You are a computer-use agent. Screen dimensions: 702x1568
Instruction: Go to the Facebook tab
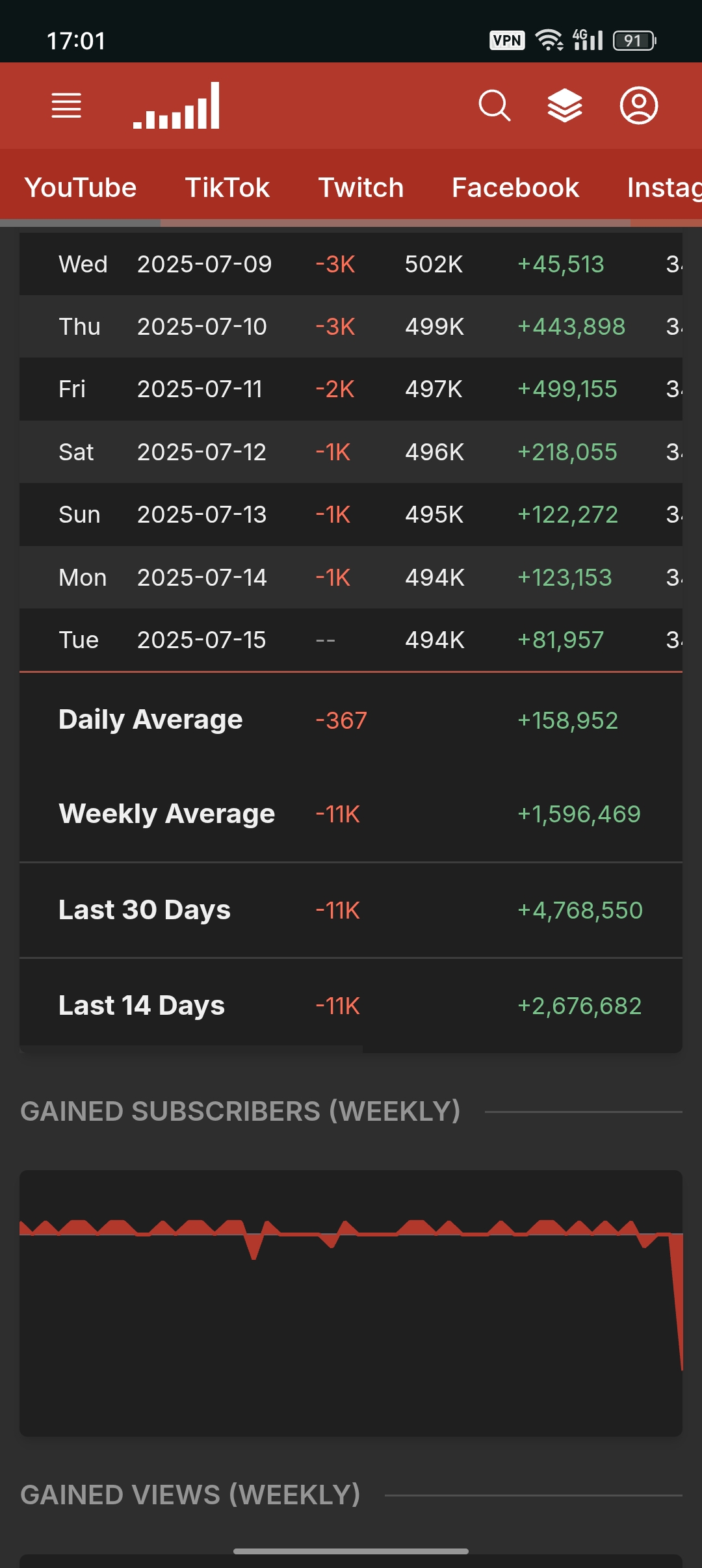click(x=515, y=188)
